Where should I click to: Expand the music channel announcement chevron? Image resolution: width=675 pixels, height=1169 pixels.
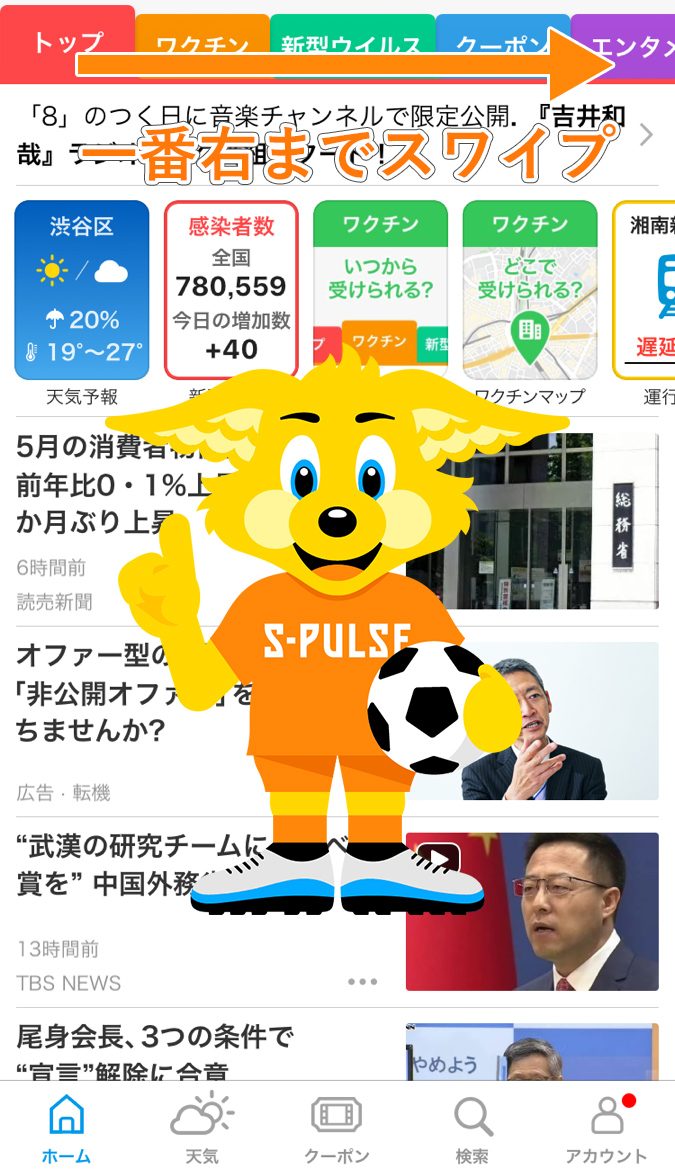[x=645, y=135]
